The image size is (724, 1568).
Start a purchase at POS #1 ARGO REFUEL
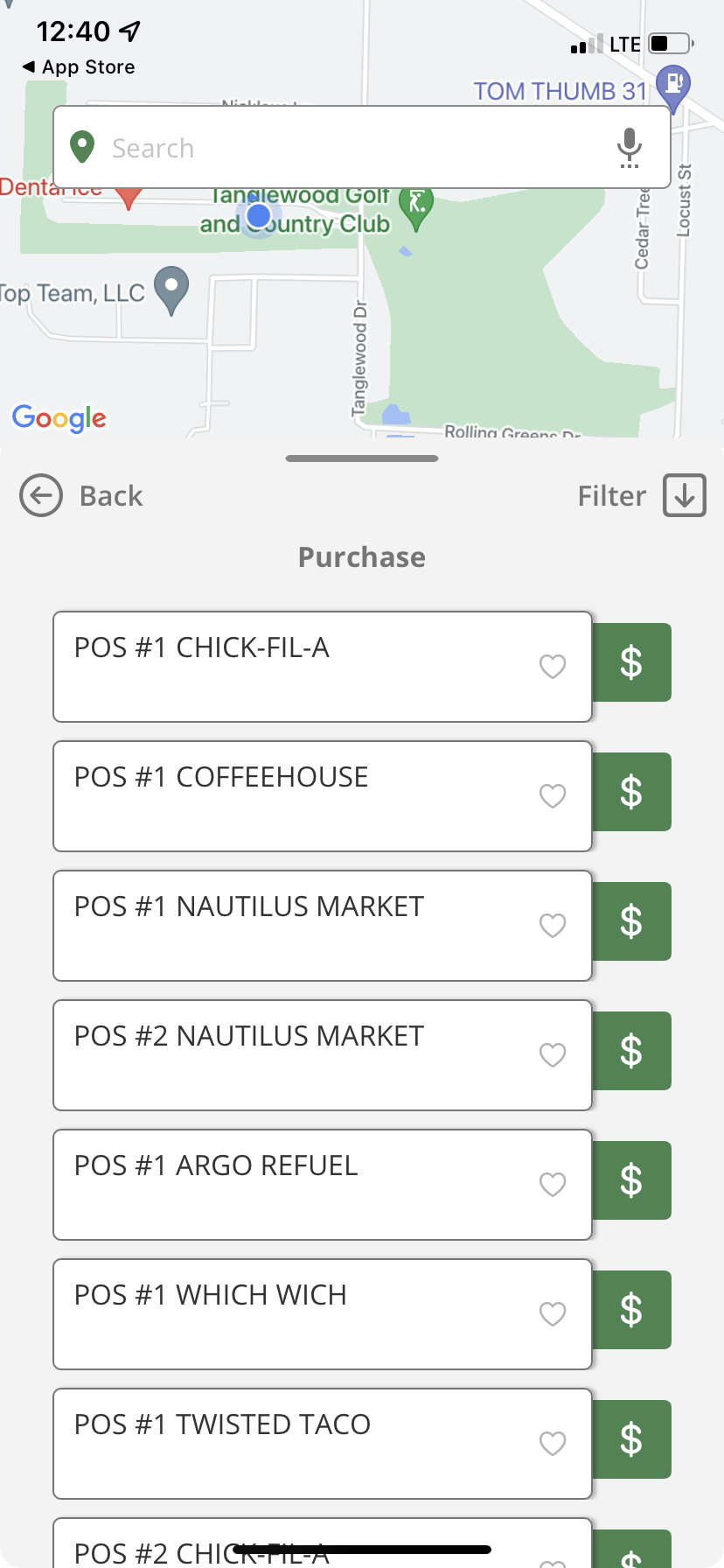click(x=631, y=1180)
